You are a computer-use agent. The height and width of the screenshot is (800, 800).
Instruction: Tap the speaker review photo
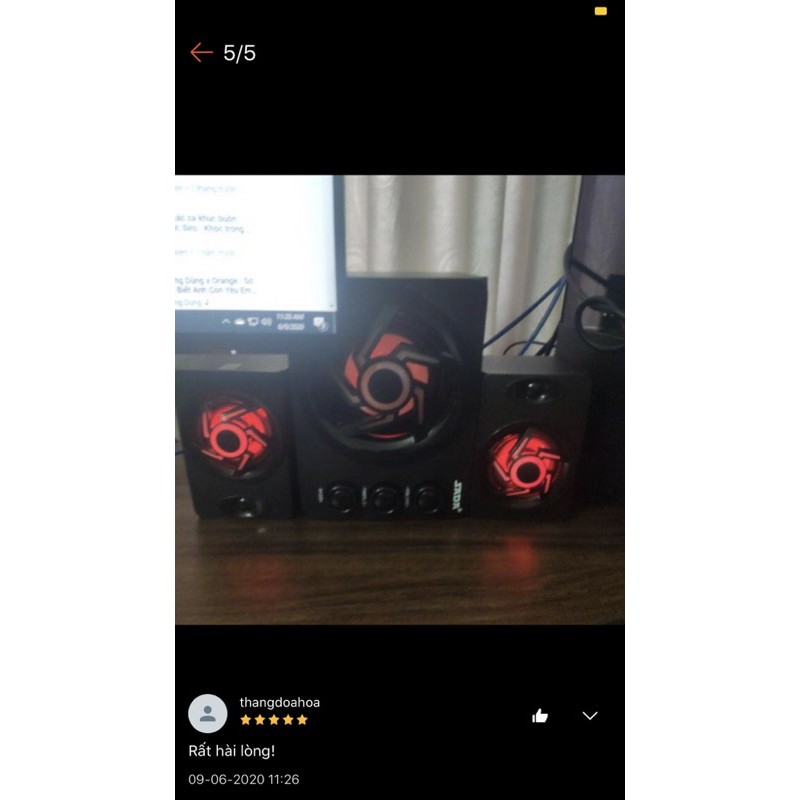click(400, 400)
